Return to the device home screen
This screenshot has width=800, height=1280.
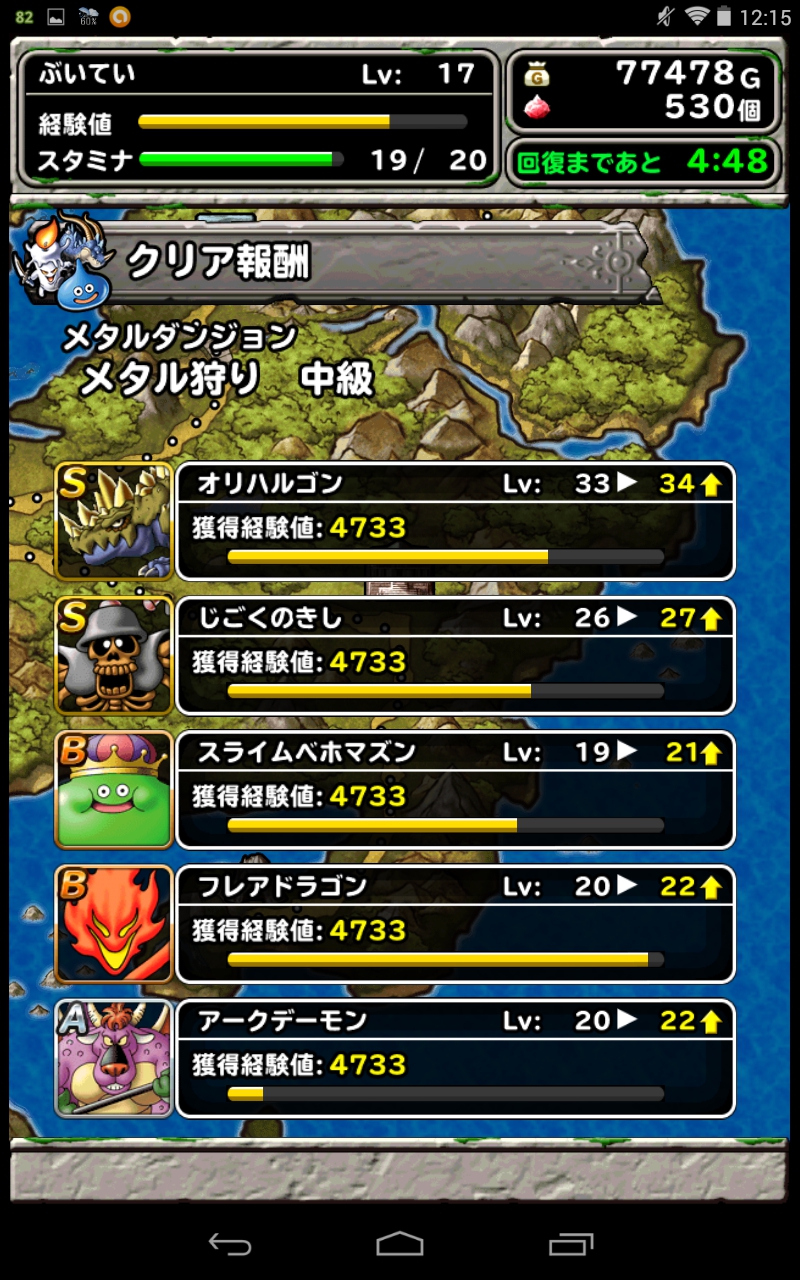pyautogui.click(x=400, y=1244)
